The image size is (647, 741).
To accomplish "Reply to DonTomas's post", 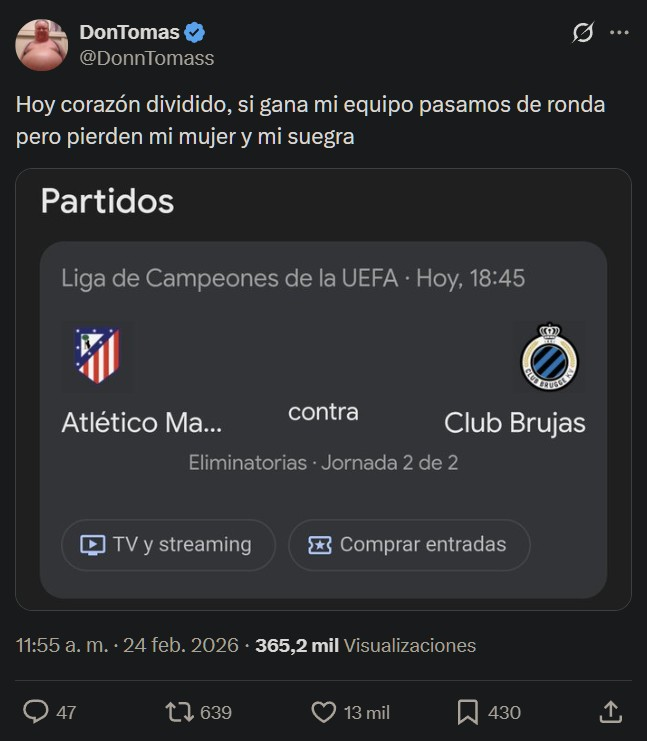I will (x=37, y=712).
